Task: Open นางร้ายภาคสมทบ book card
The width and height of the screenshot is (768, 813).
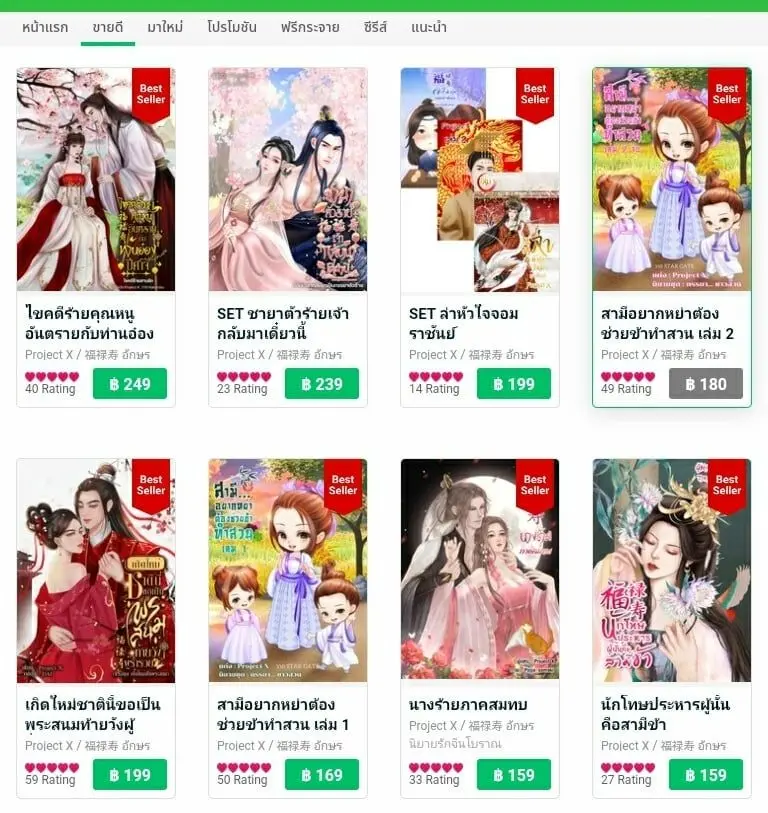Action: (480, 571)
